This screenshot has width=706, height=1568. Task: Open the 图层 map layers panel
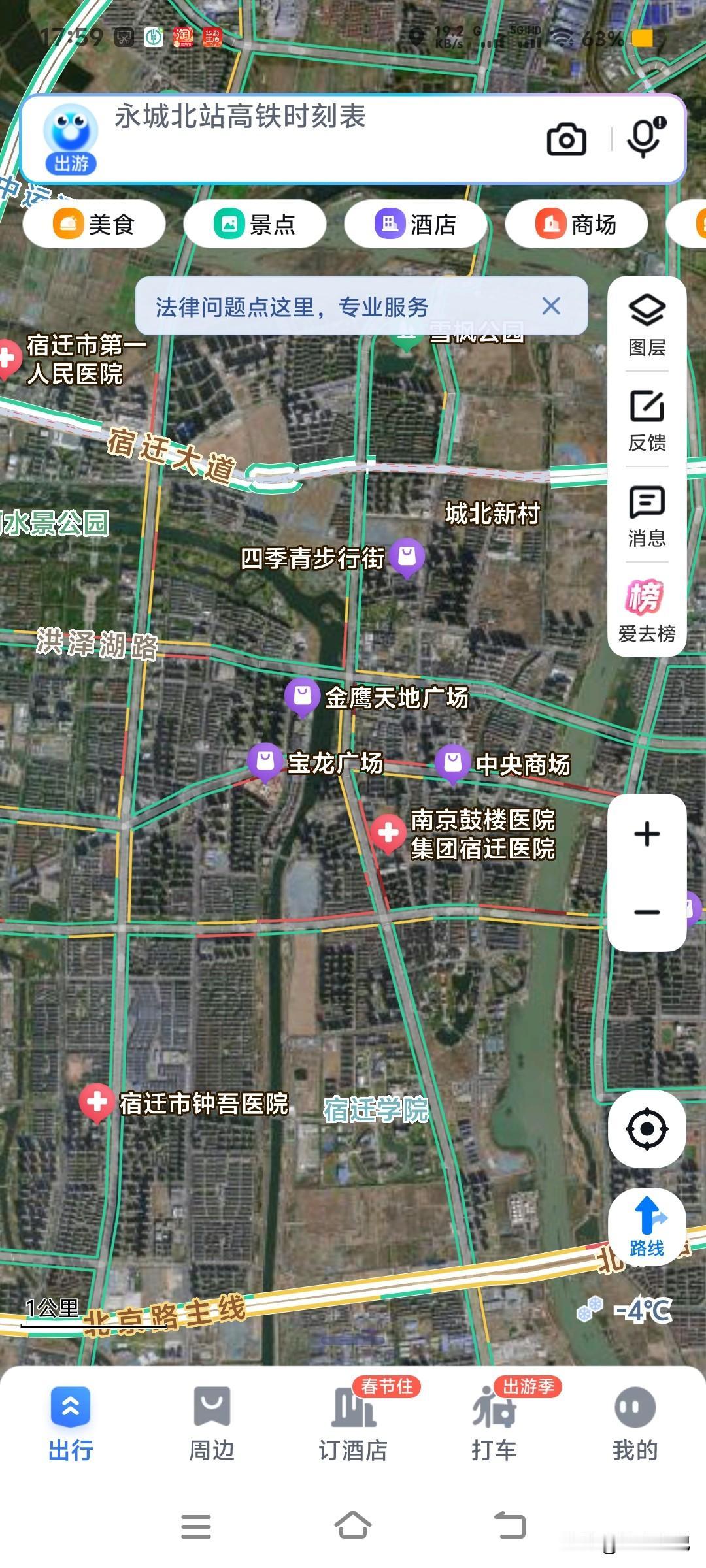coord(647,325)
